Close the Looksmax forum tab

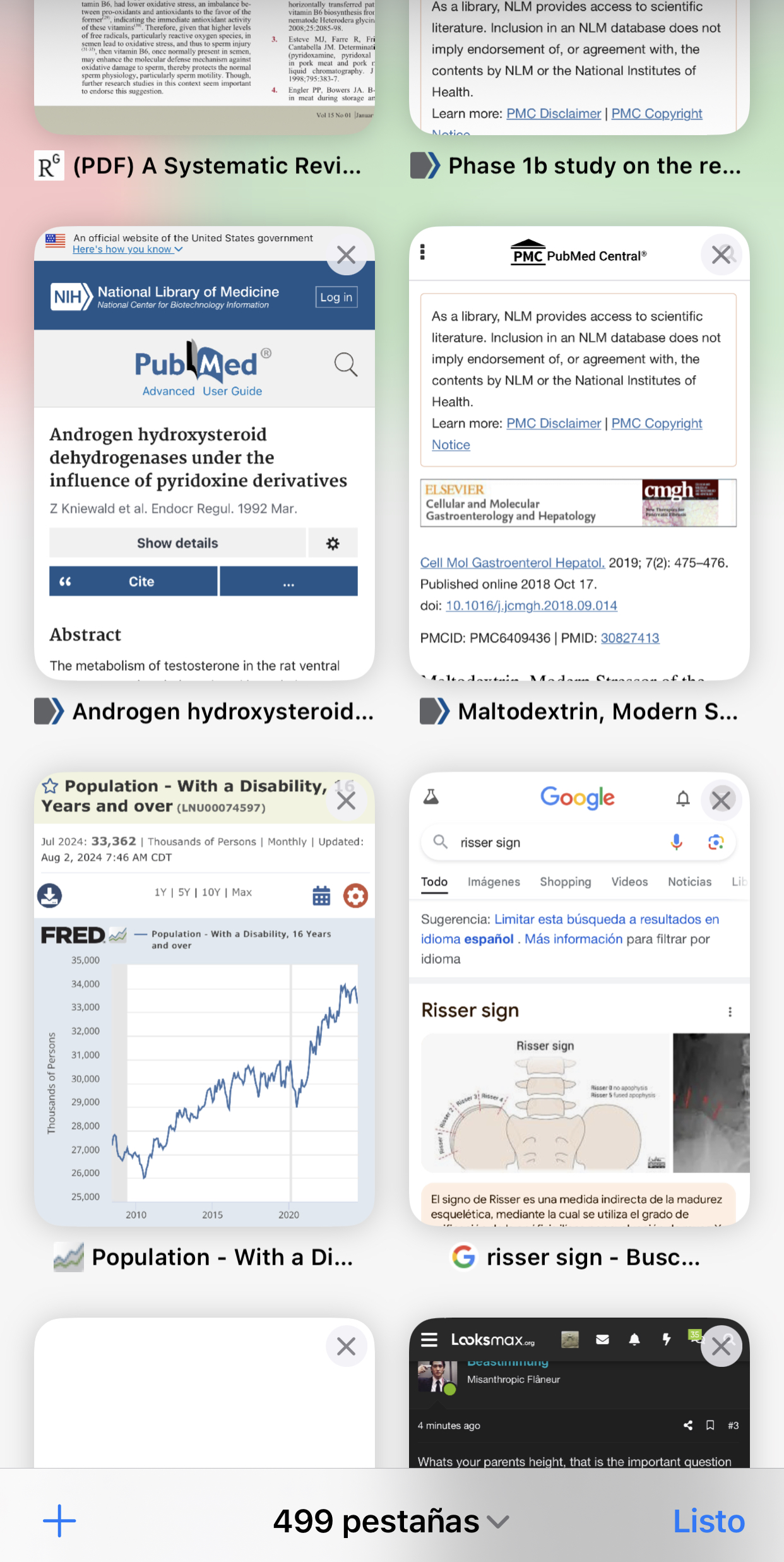[721, 1346]
